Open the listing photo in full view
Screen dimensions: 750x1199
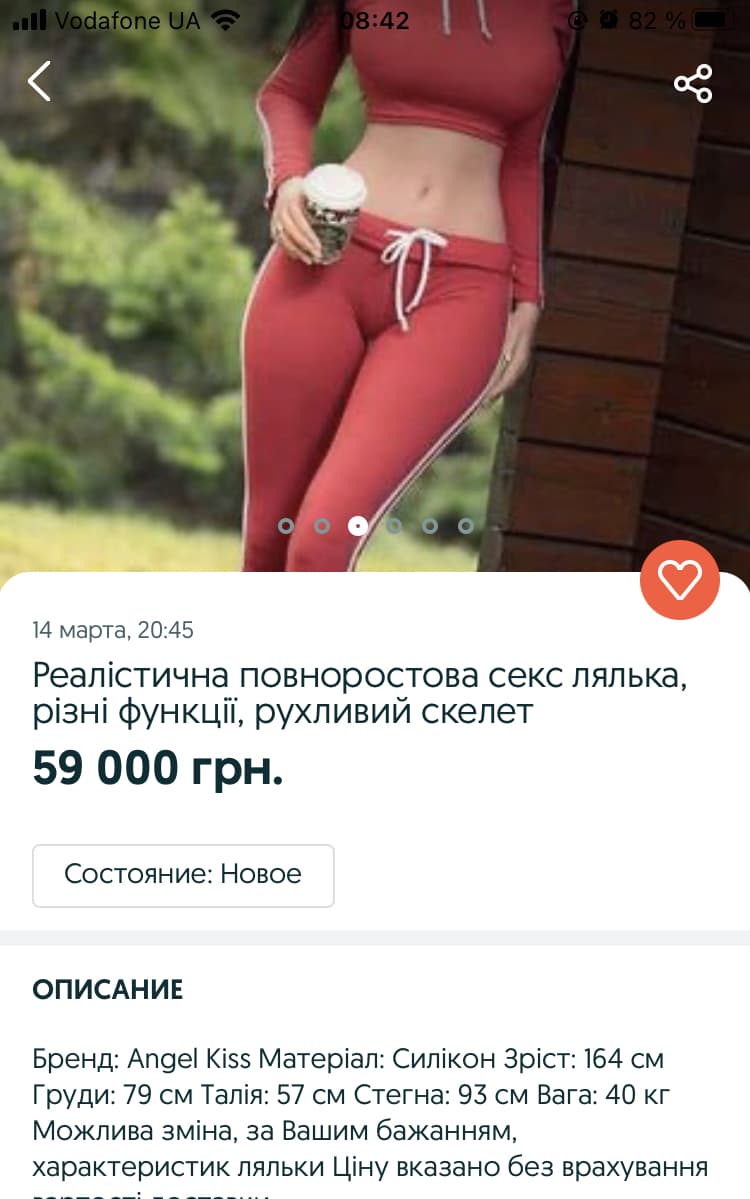375,300
